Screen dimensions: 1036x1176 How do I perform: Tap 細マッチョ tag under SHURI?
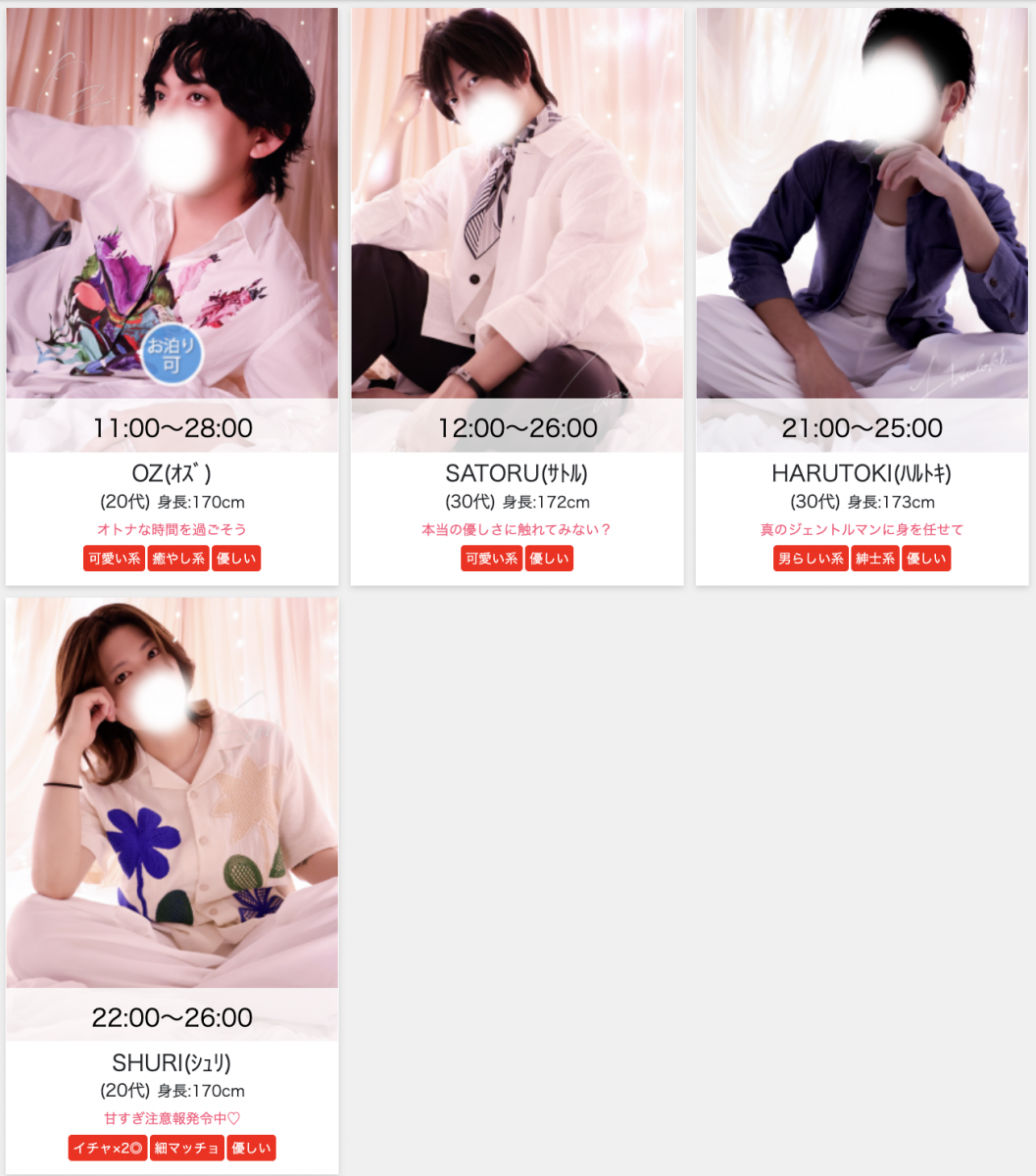187,1148
